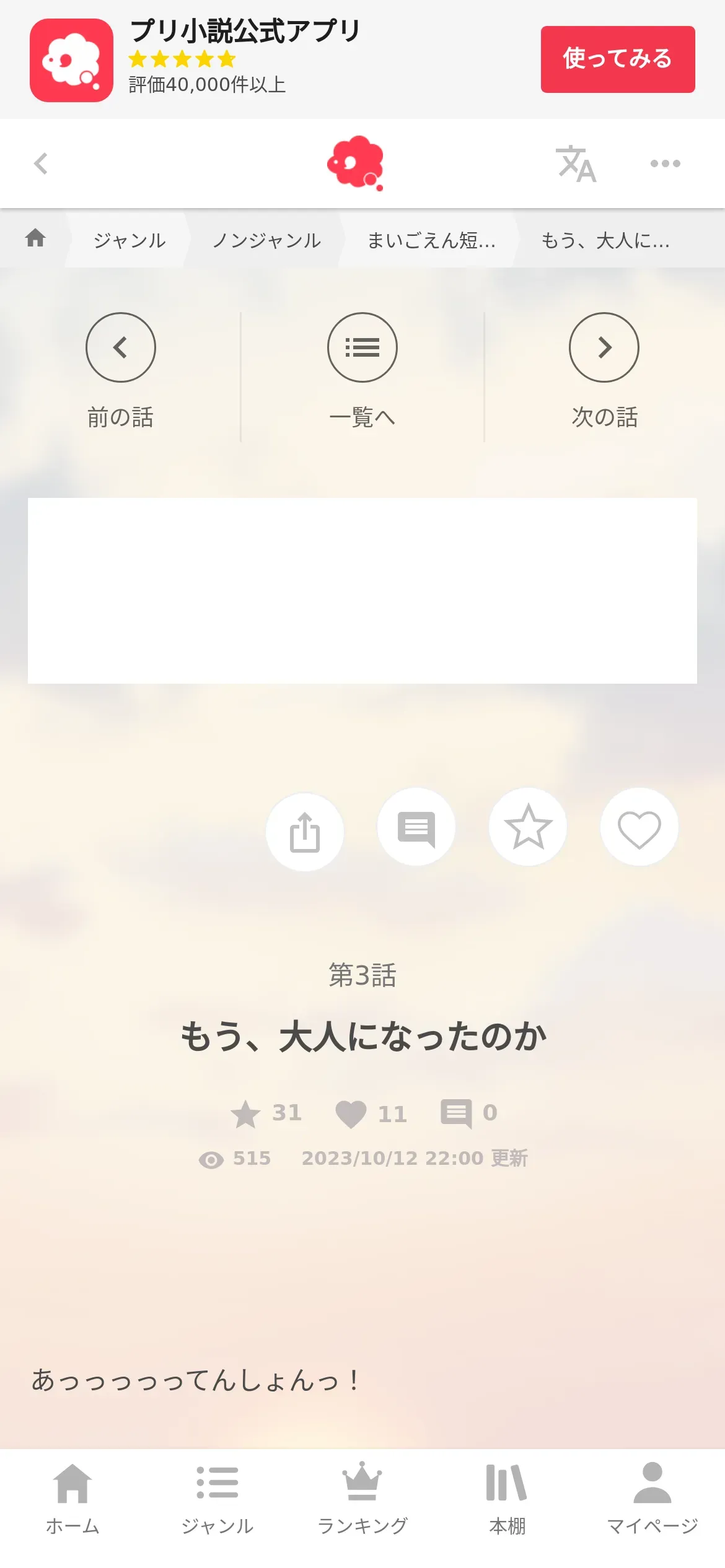Open the まいごえん短… breadcrumb link
The height and width of the screenshot is (1568, 725).
coord(431,240)
